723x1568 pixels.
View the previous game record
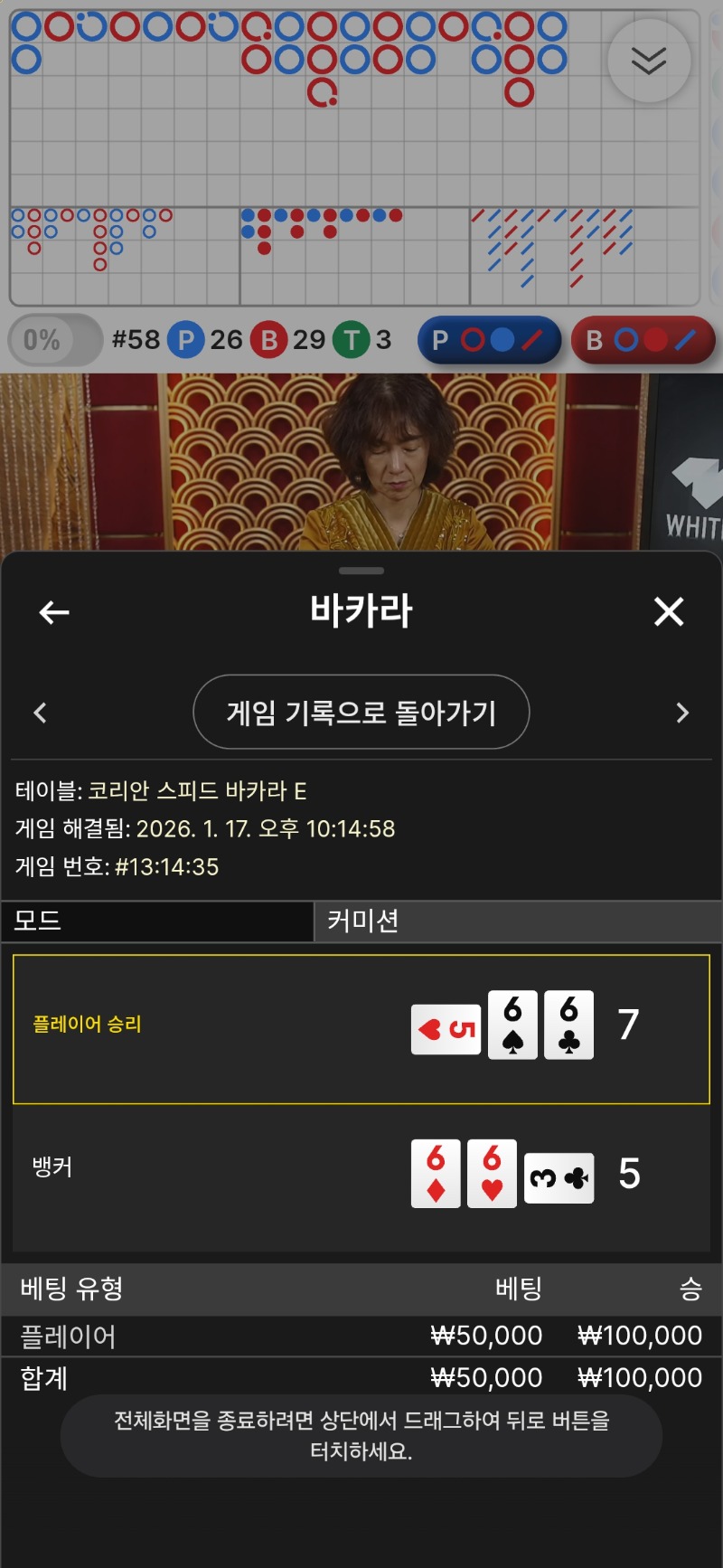pos(40,713)
